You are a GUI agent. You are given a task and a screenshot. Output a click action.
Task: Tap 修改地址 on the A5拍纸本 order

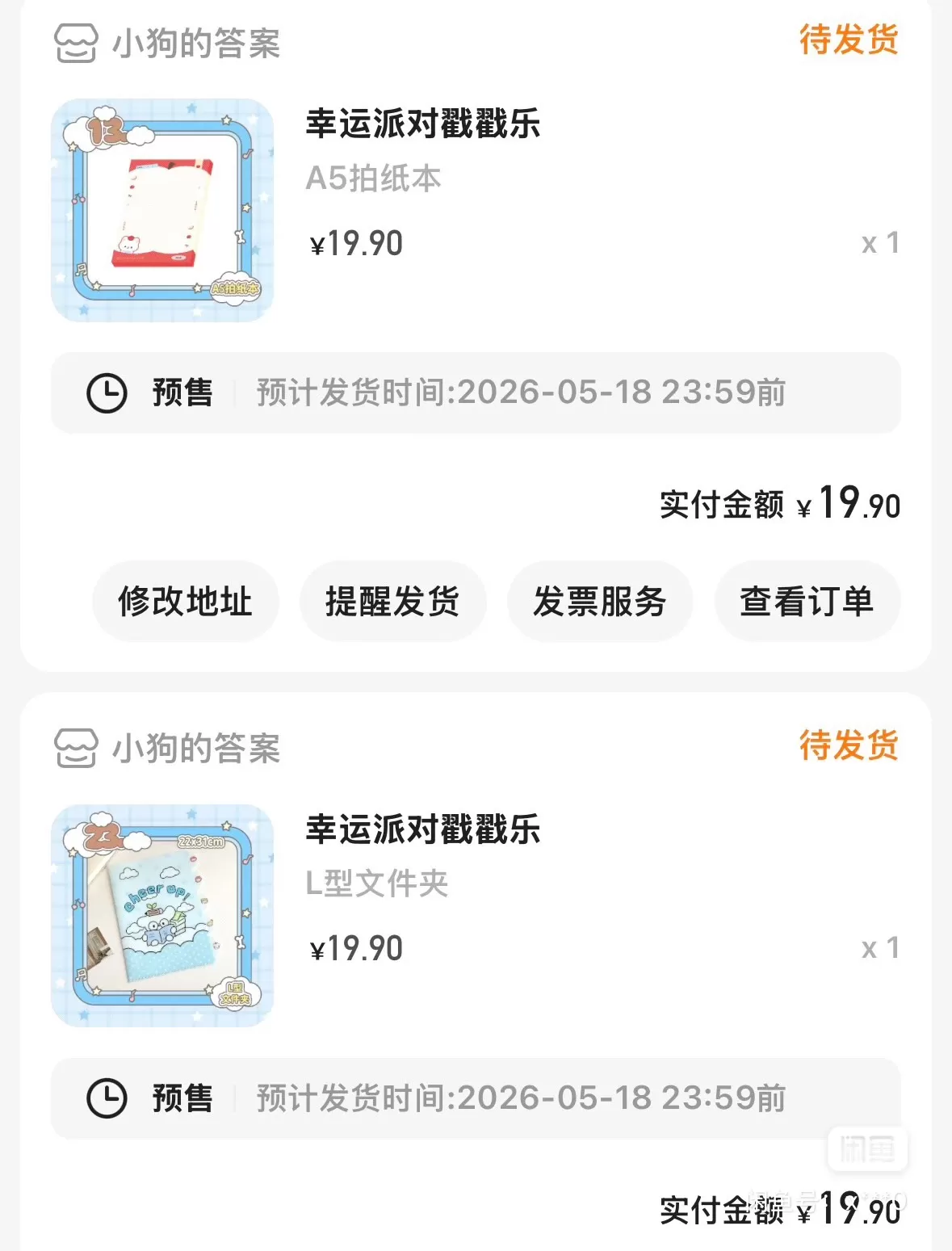(x=185, y=602)
